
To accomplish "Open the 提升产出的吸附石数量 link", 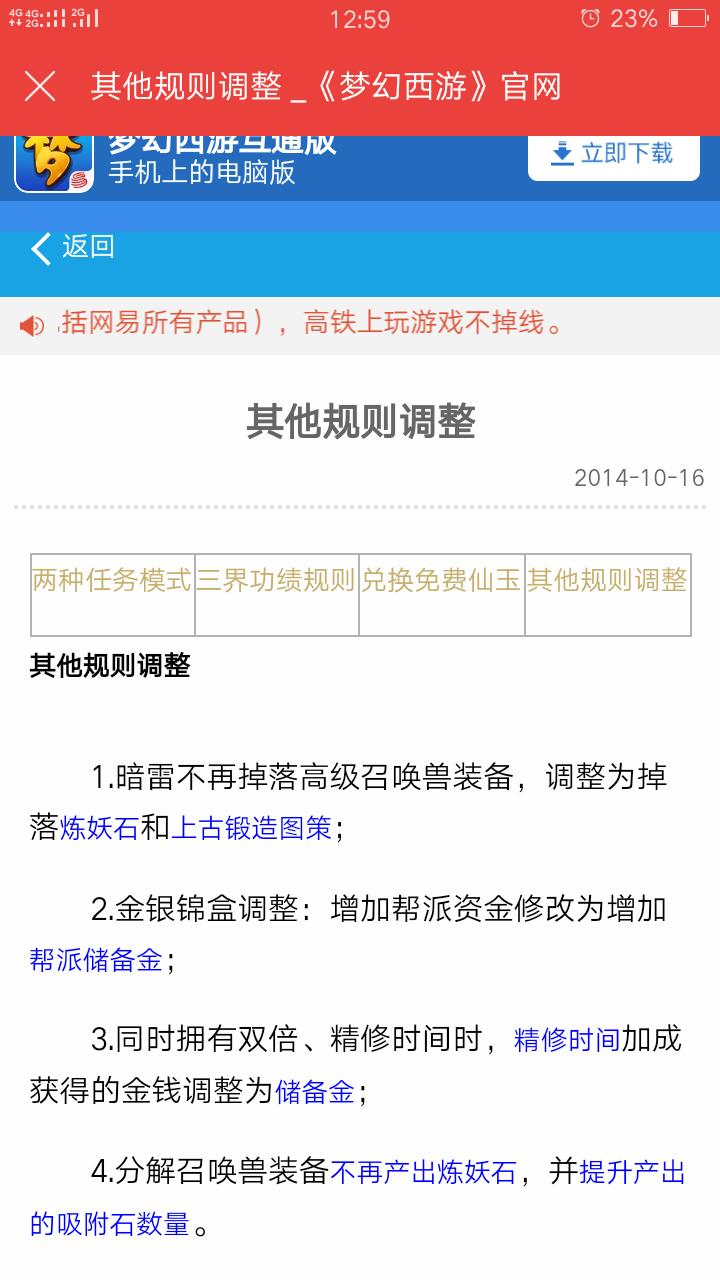I will pyautogui.click(x=358, y=1198).
